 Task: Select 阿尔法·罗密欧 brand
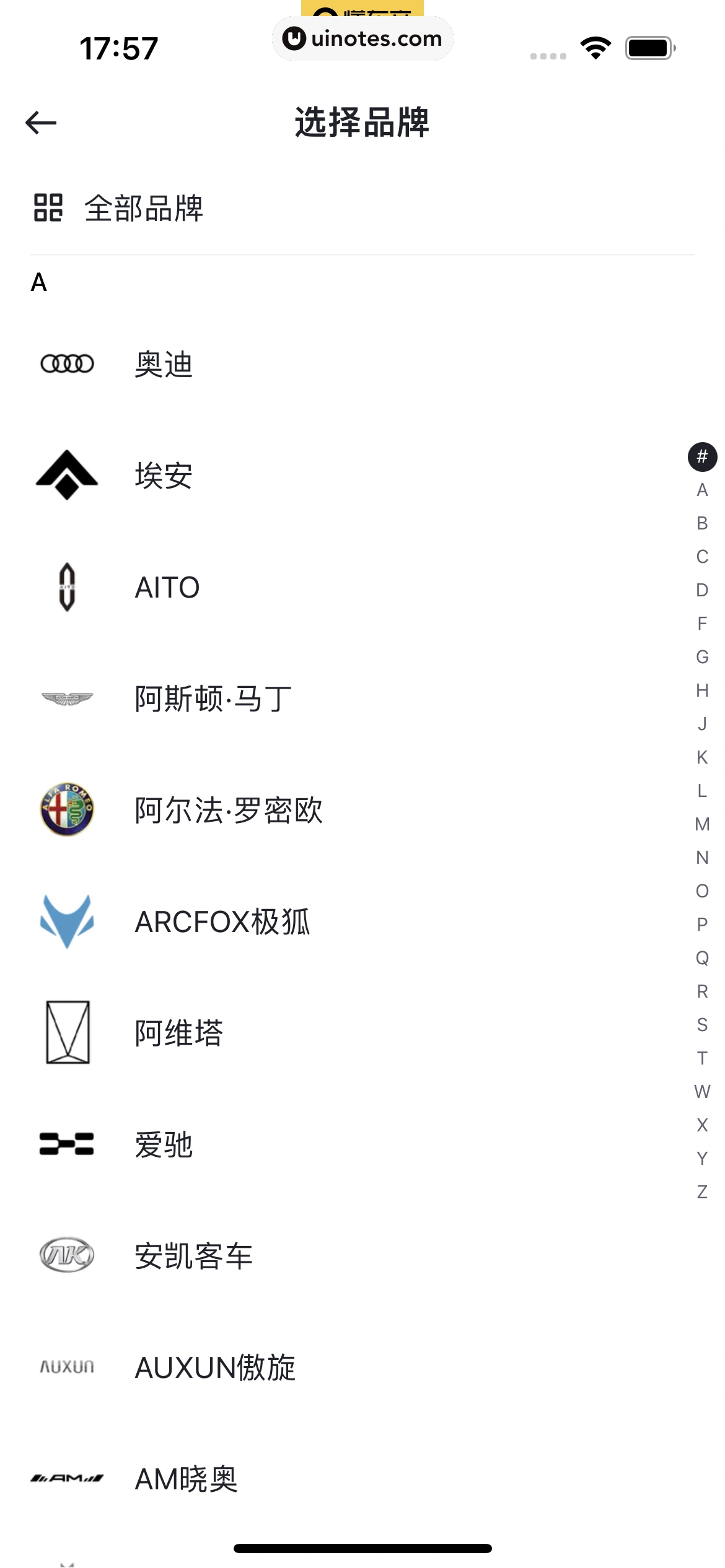click(x=229, y=810)
